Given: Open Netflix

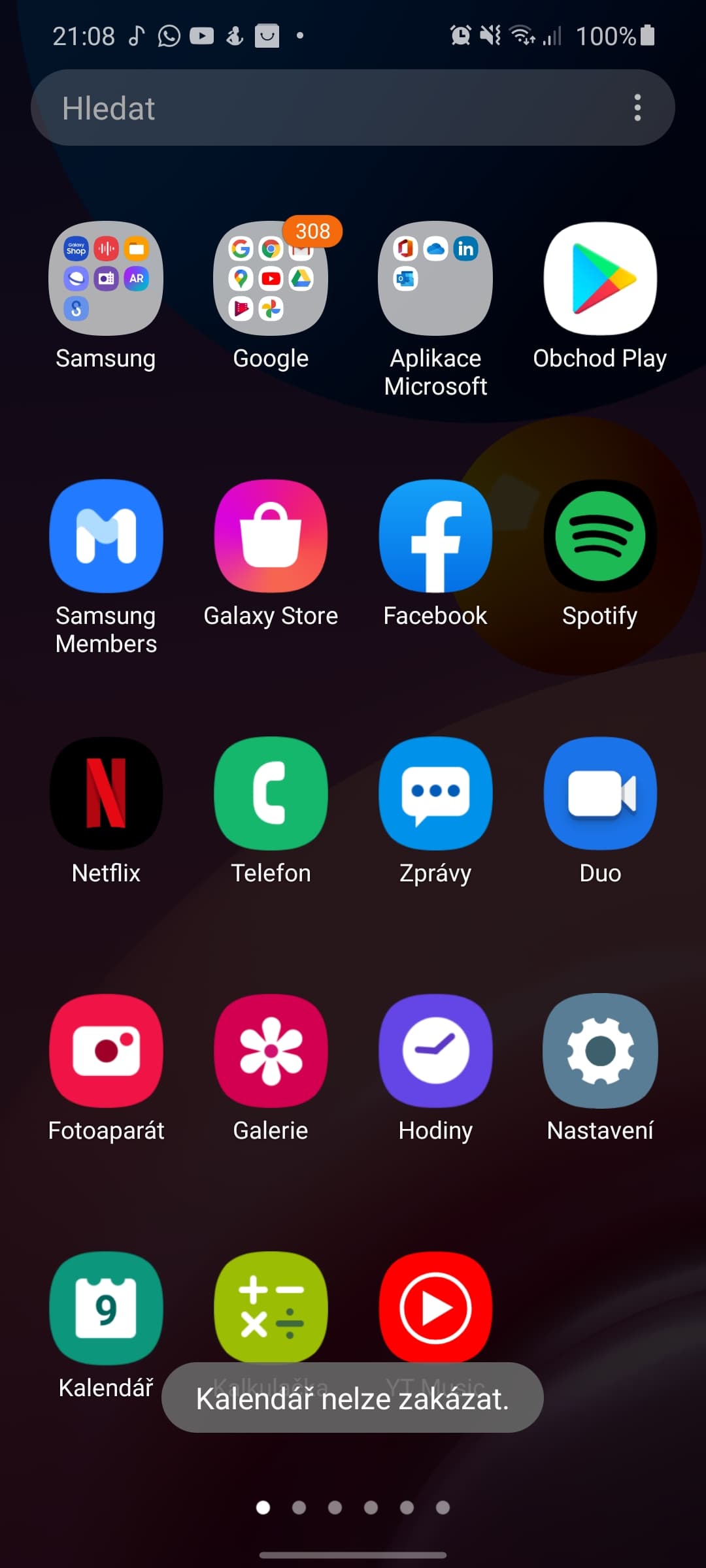Looking at the screenshot, I should click(x=106, y=794).
